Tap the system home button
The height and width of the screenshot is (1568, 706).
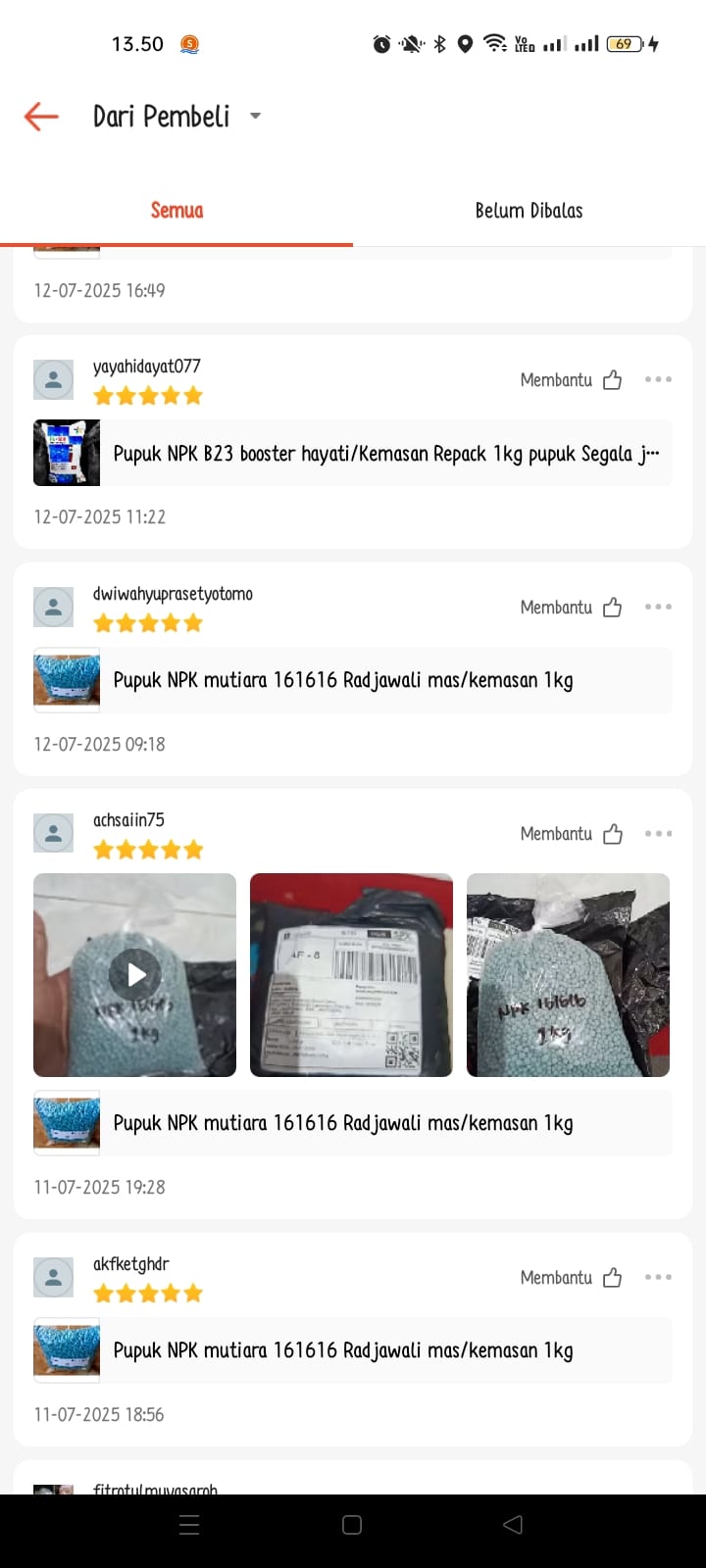pyautogui.click(x=352, y=1525)
